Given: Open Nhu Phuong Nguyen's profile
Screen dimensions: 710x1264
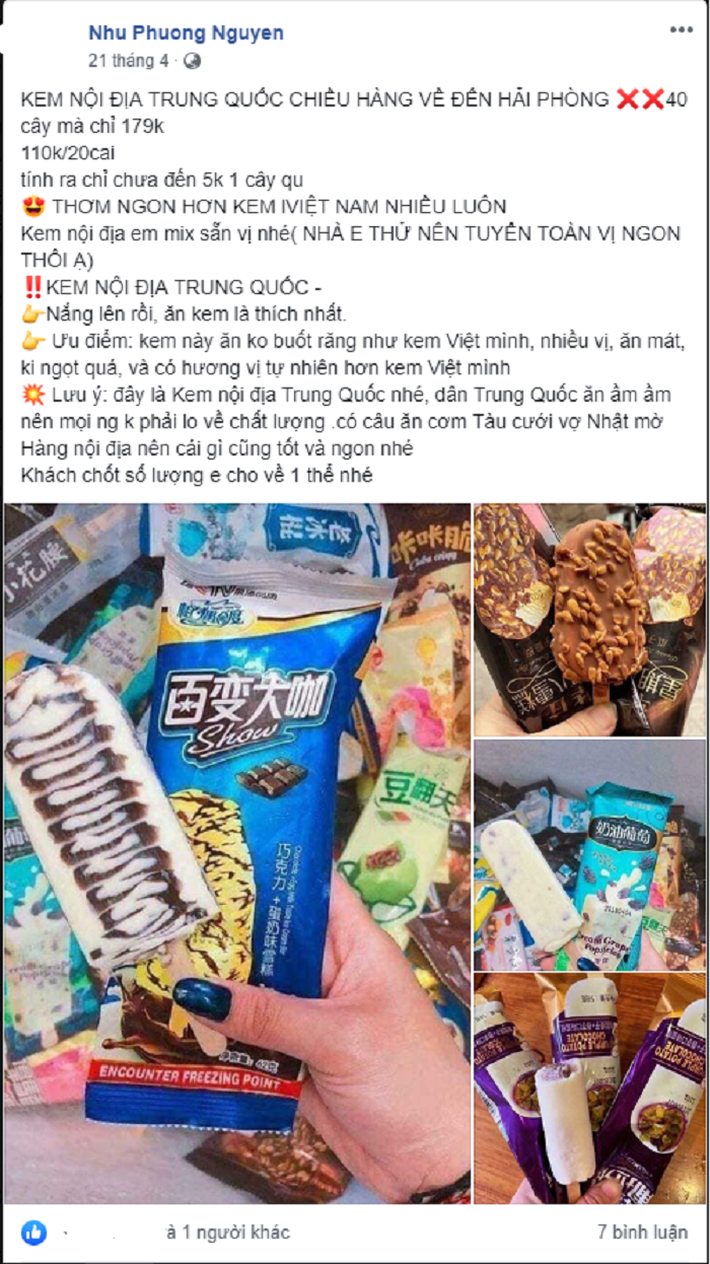Looking at the screenshot, I should [185, 33].
